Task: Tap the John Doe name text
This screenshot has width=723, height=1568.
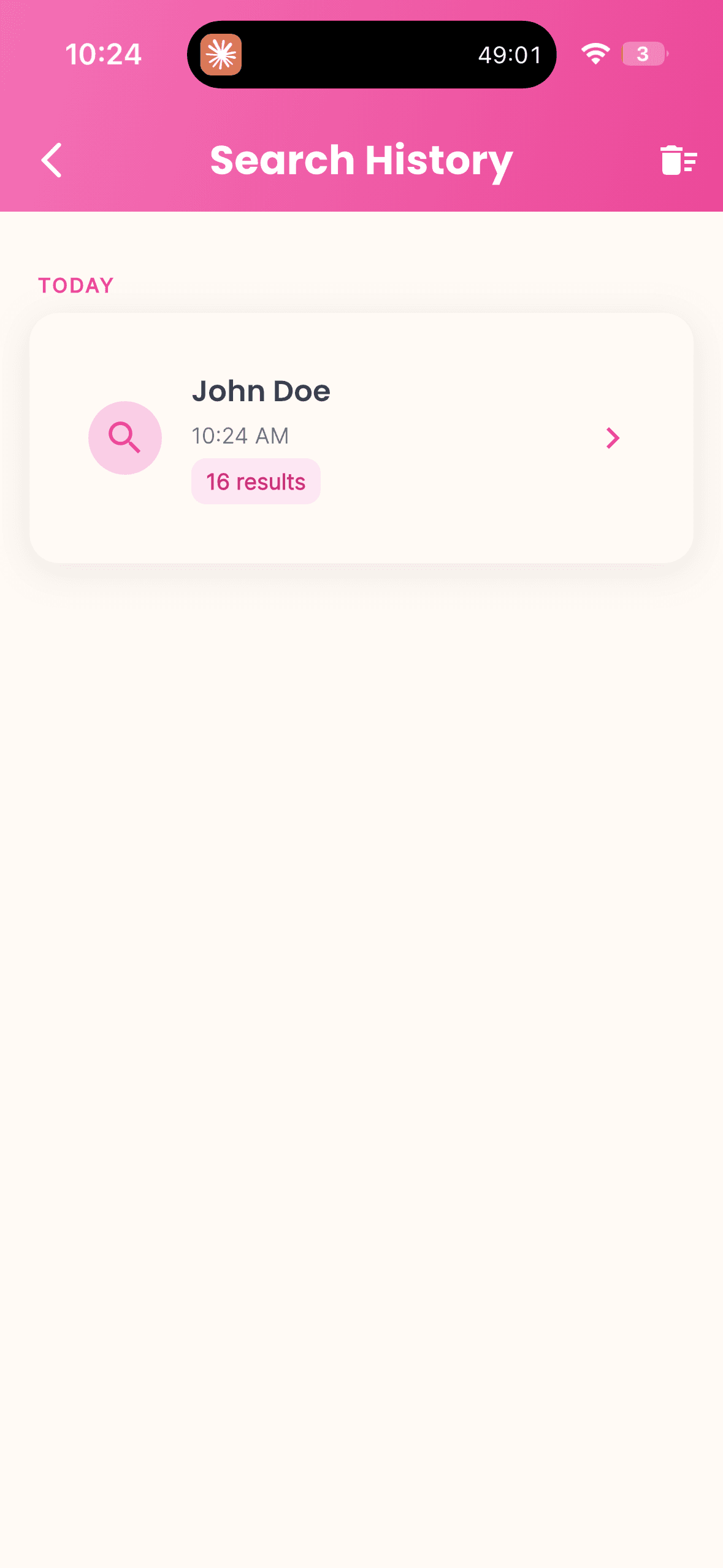Action: click(x=262, y=390)
